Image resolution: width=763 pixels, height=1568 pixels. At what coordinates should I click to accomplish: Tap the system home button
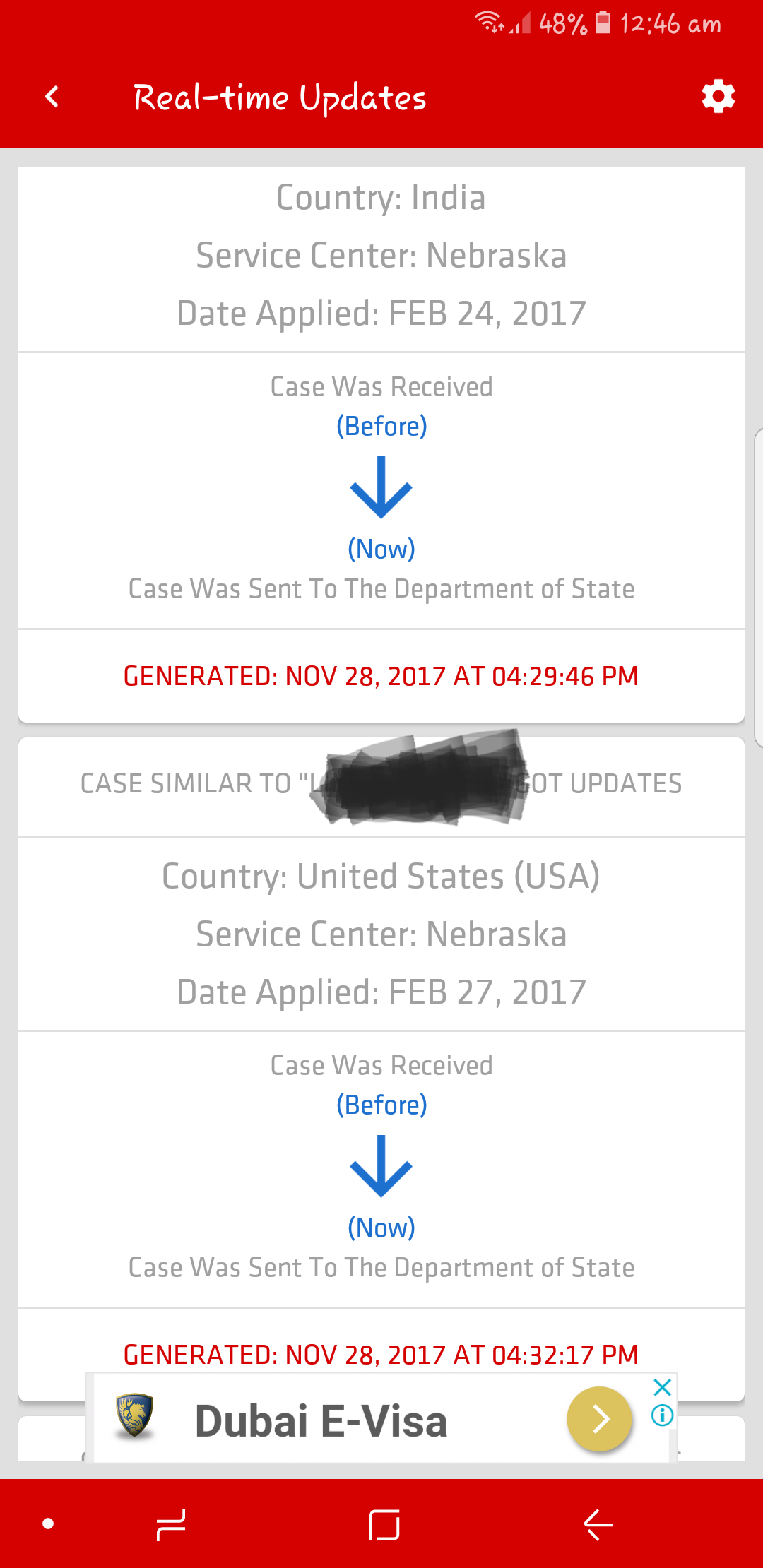pos(384,1524)
